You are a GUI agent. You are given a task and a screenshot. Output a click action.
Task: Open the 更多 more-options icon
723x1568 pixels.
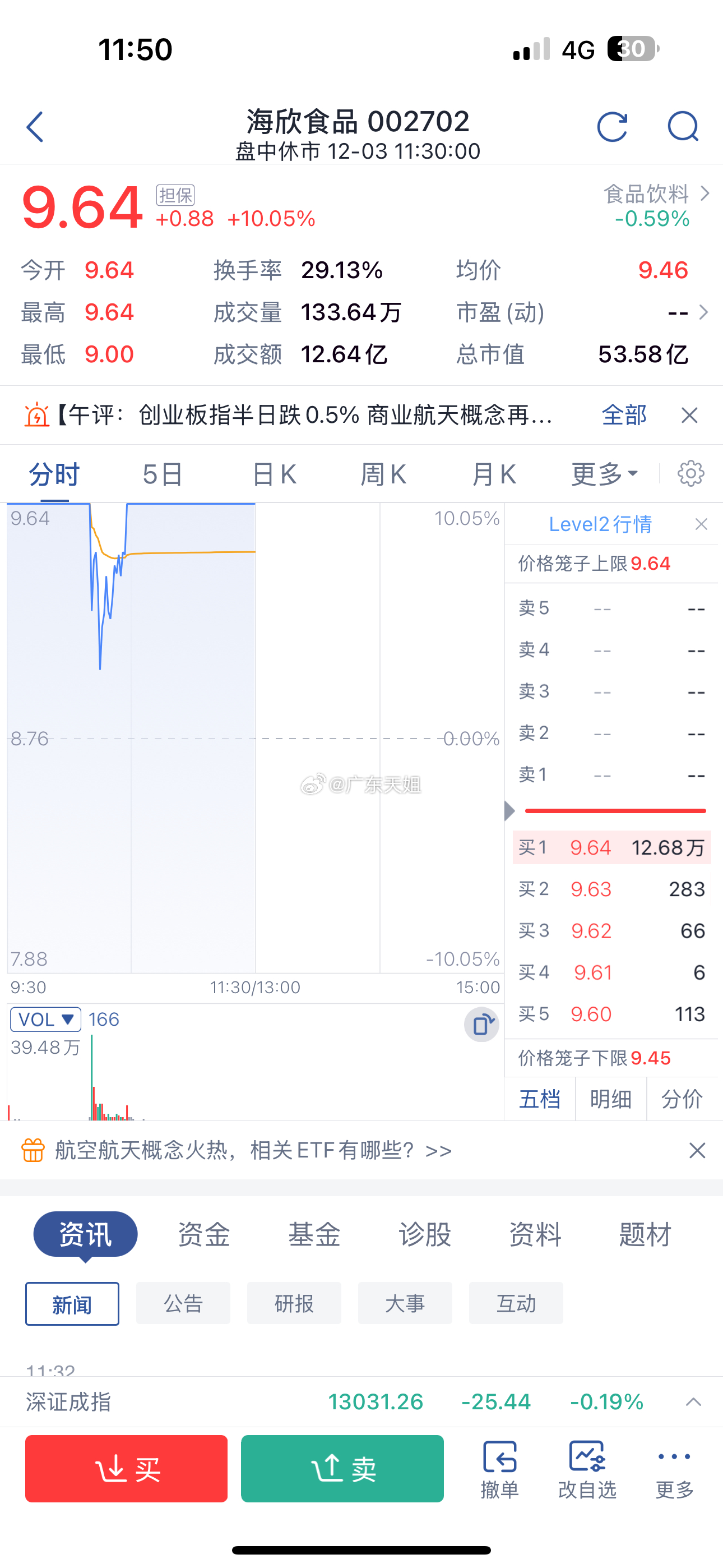coord(673,1468)
